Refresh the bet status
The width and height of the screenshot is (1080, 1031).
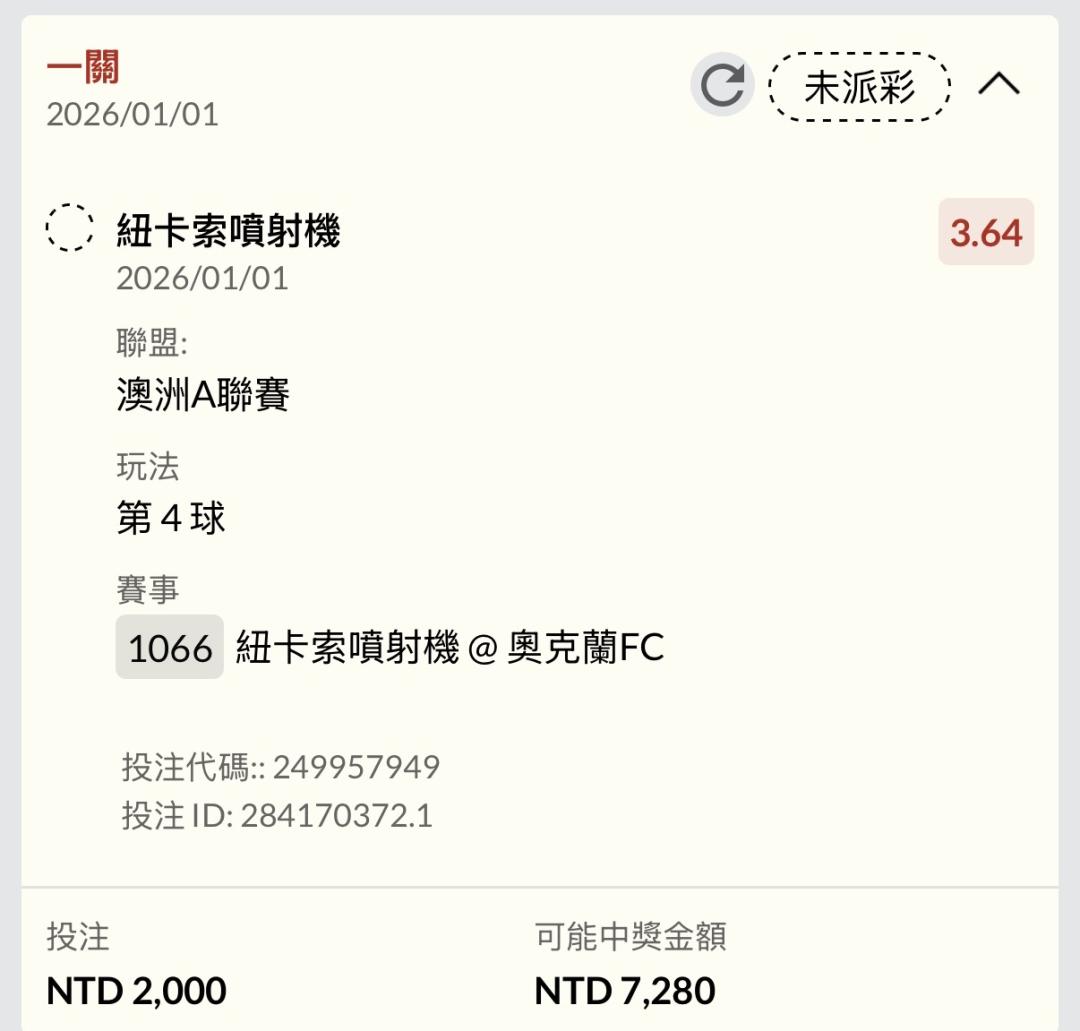(722, 85)
